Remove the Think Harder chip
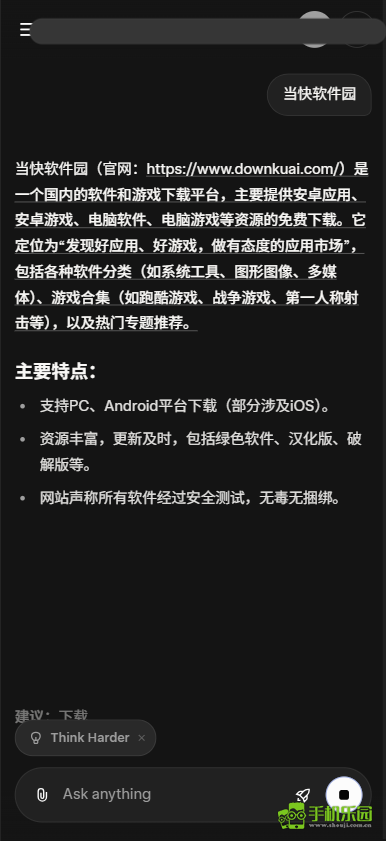The image size is (386, 841). click(142, 738)
